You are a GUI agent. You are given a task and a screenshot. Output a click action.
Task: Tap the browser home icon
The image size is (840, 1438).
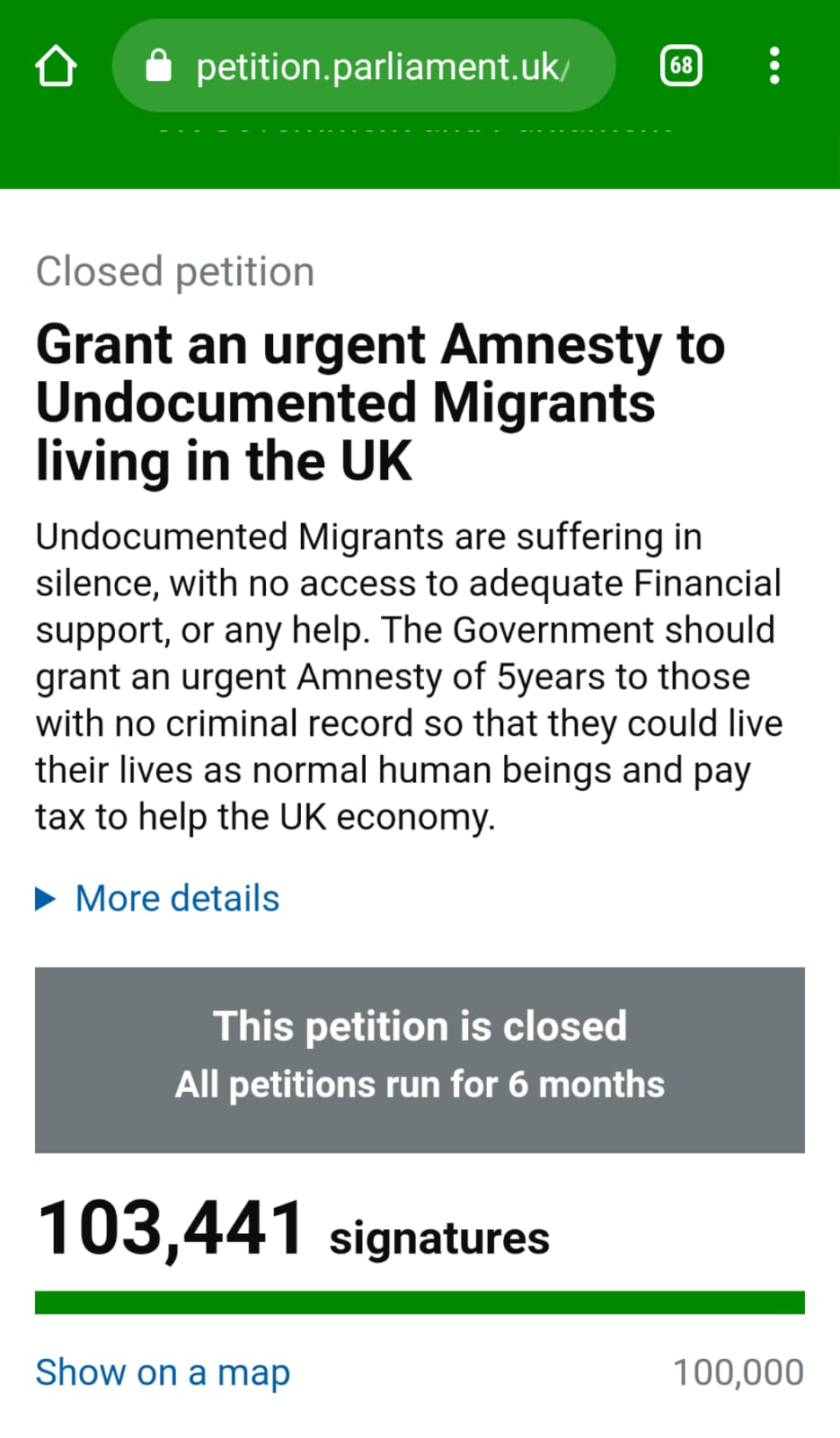pos(56,67)
